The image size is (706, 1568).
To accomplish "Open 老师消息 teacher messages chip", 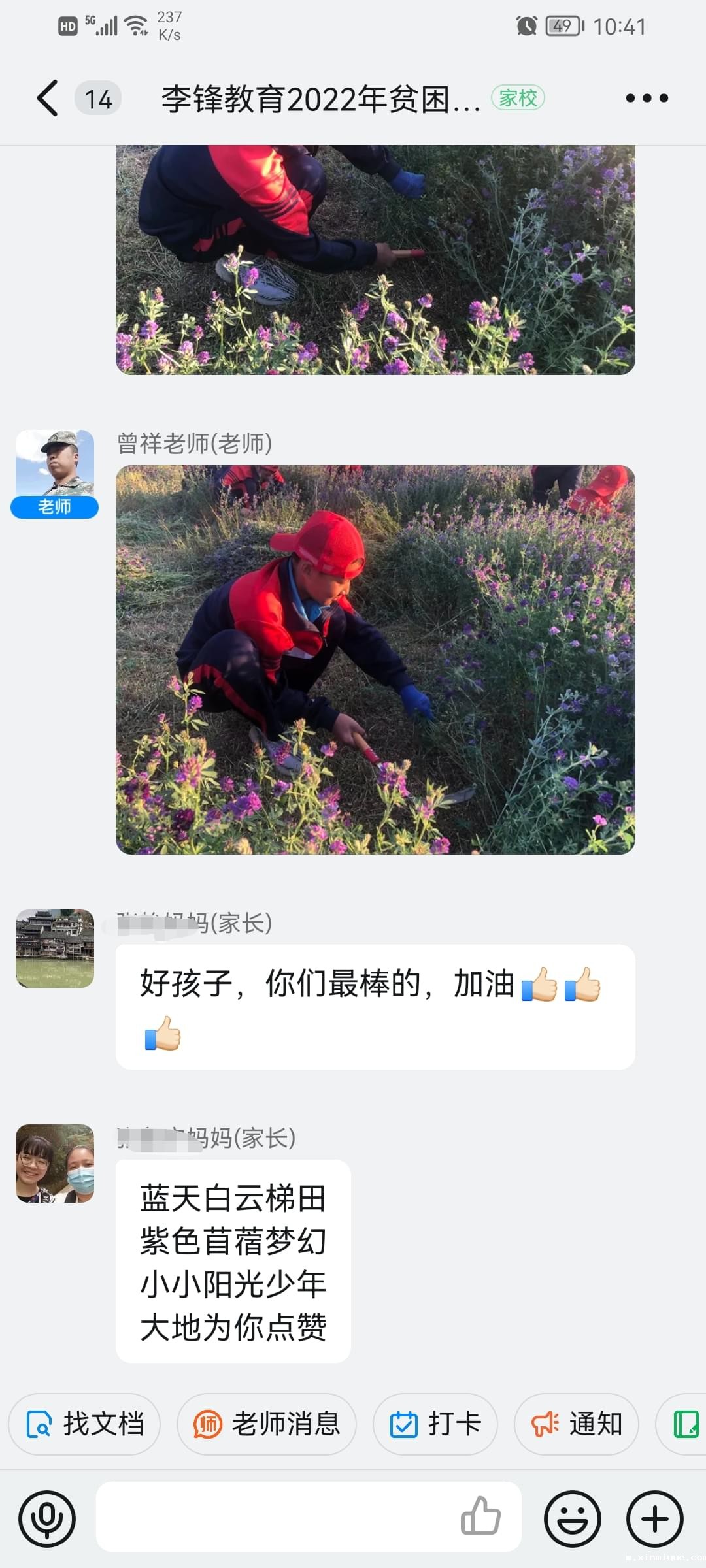I will click(267, 1424).
